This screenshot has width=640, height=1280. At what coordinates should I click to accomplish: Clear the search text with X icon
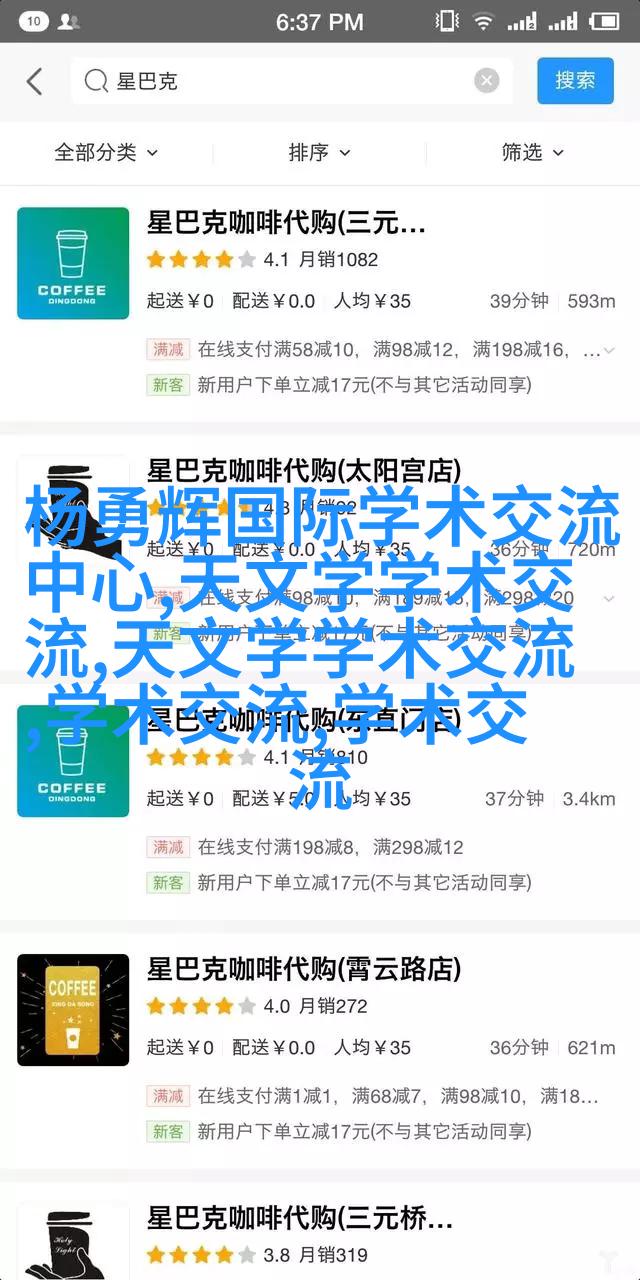pos(487,81)
